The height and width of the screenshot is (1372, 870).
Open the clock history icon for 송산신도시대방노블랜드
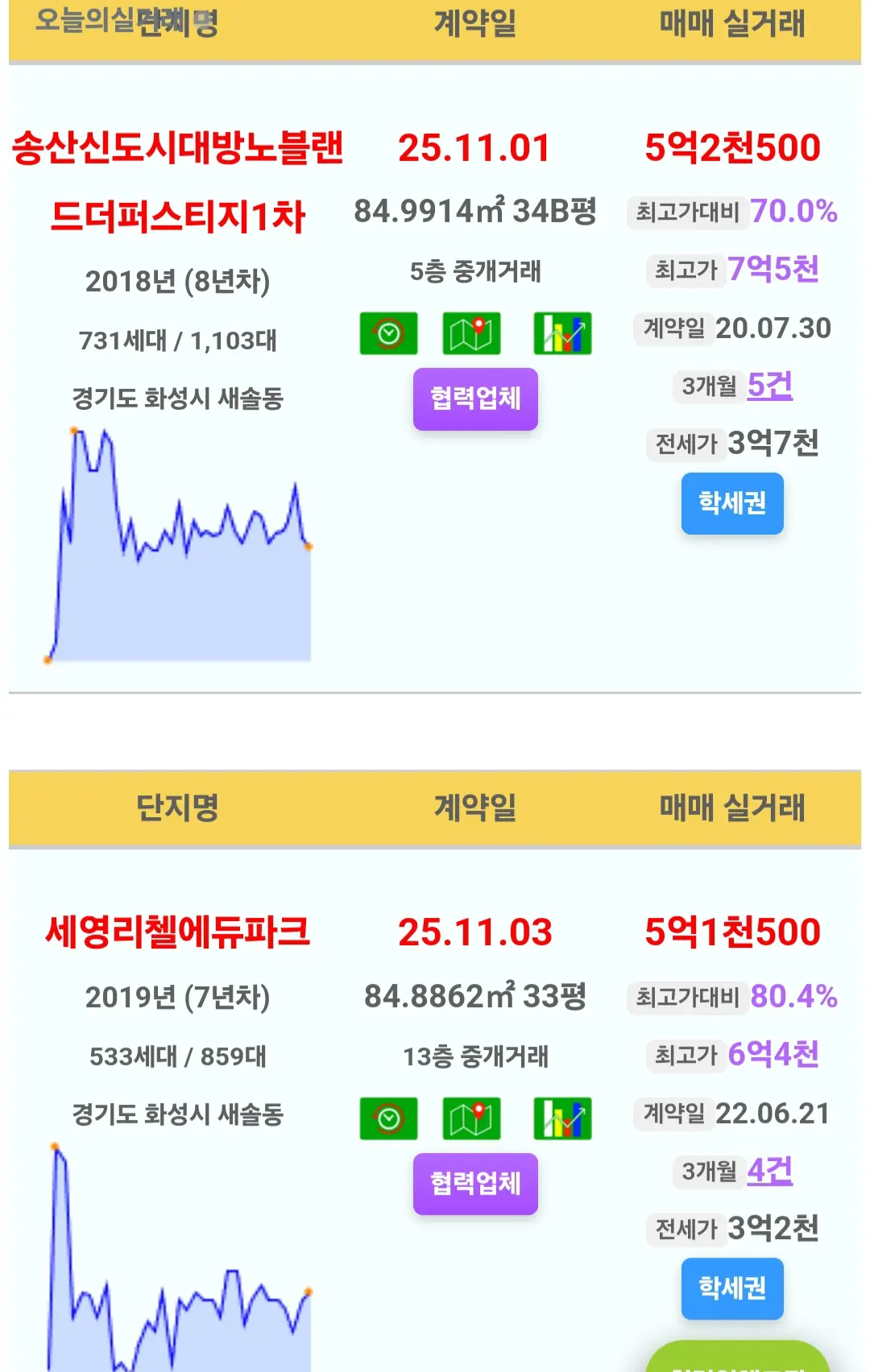click(388, 333)
